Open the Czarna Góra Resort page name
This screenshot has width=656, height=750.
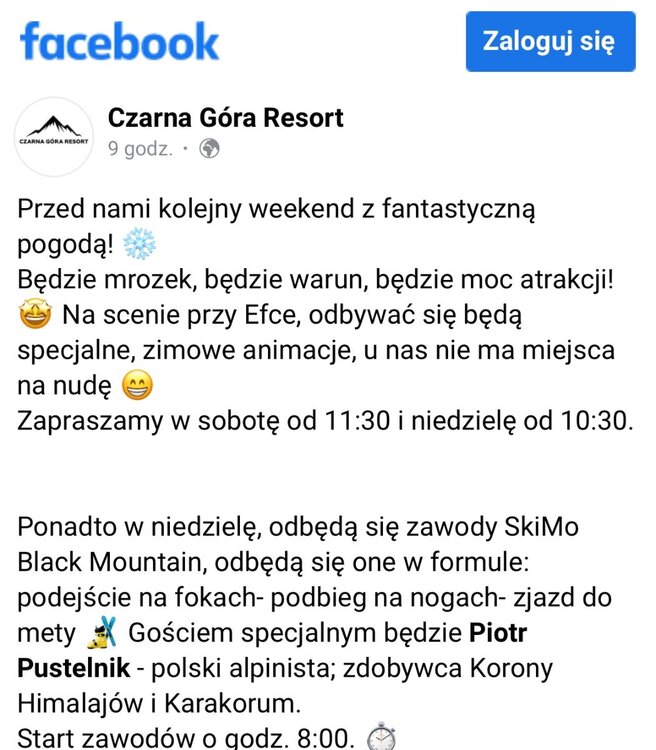(x=225, y=118)
